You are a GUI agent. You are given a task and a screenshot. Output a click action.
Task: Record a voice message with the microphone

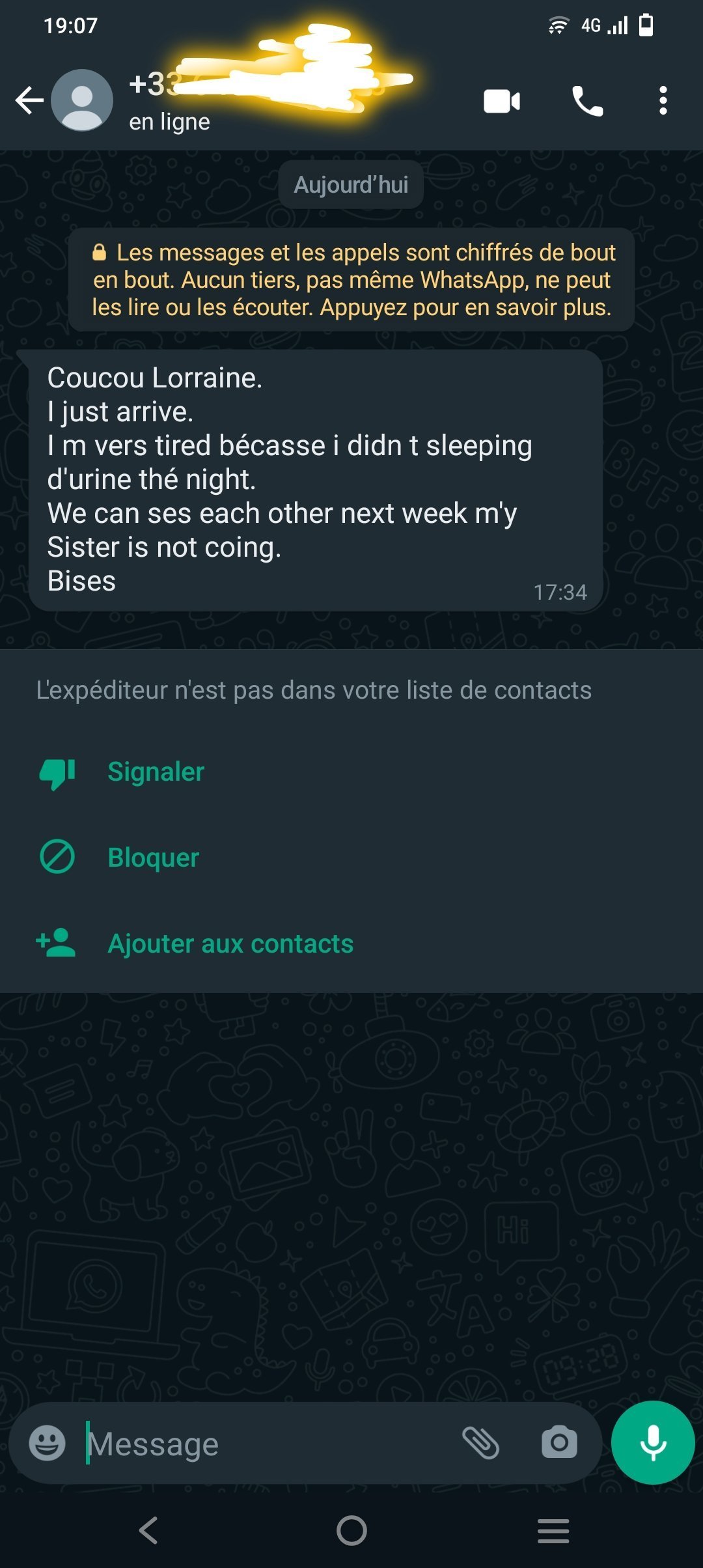(653, 1442)
